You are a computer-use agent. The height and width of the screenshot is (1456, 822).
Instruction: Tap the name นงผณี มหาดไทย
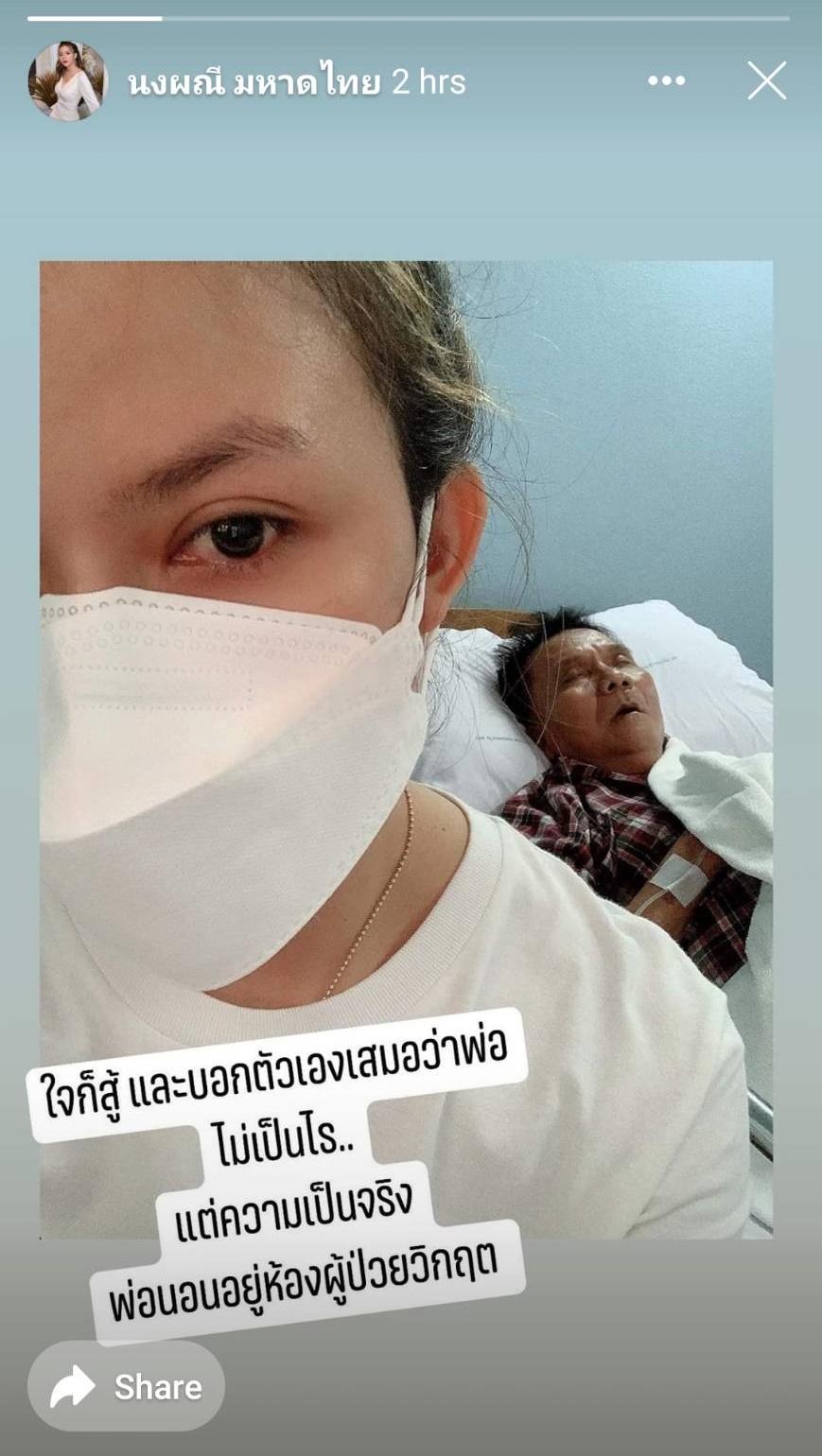[254, 82]
